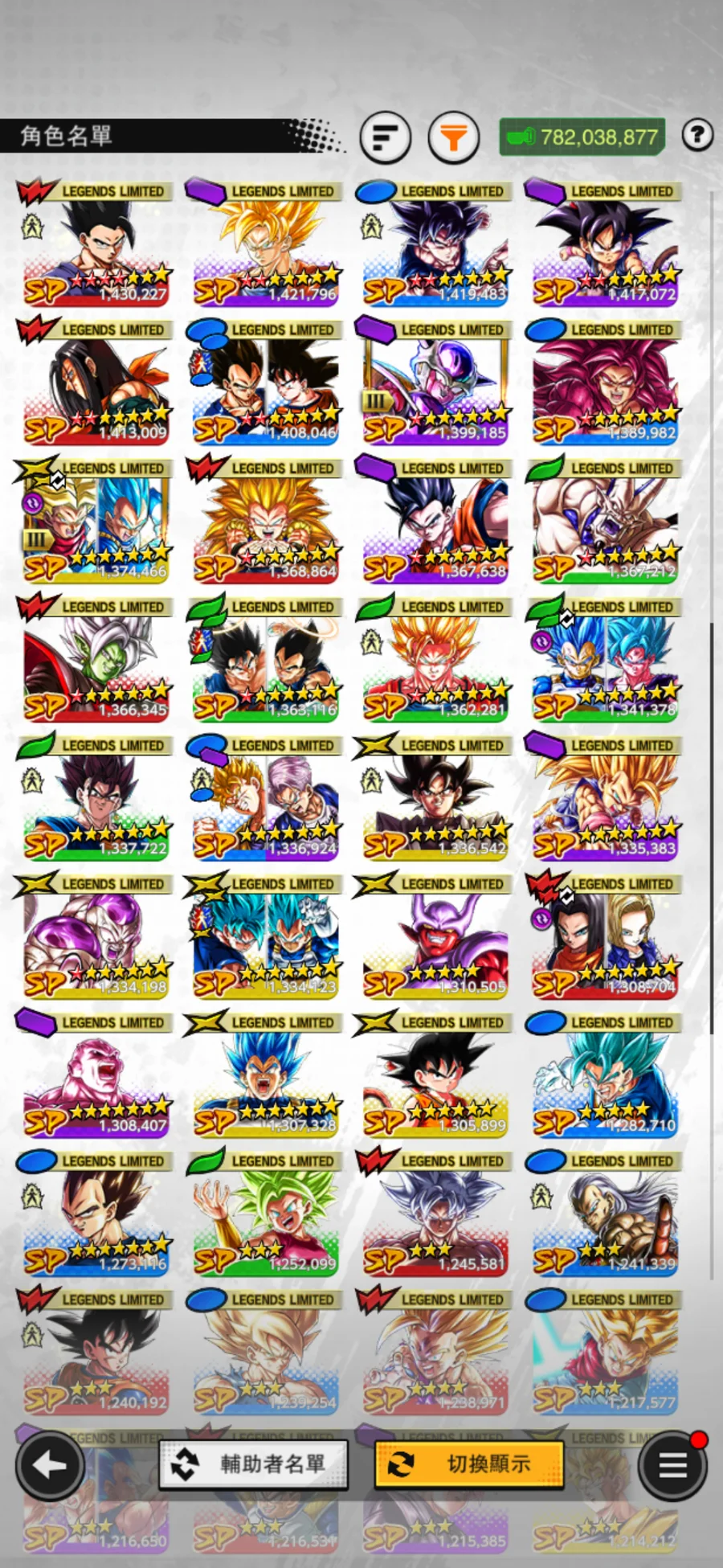Go back with the arrow button
Viewport: 723px width, 1568px height.
pyautogui.click(x=50, y=1465)
